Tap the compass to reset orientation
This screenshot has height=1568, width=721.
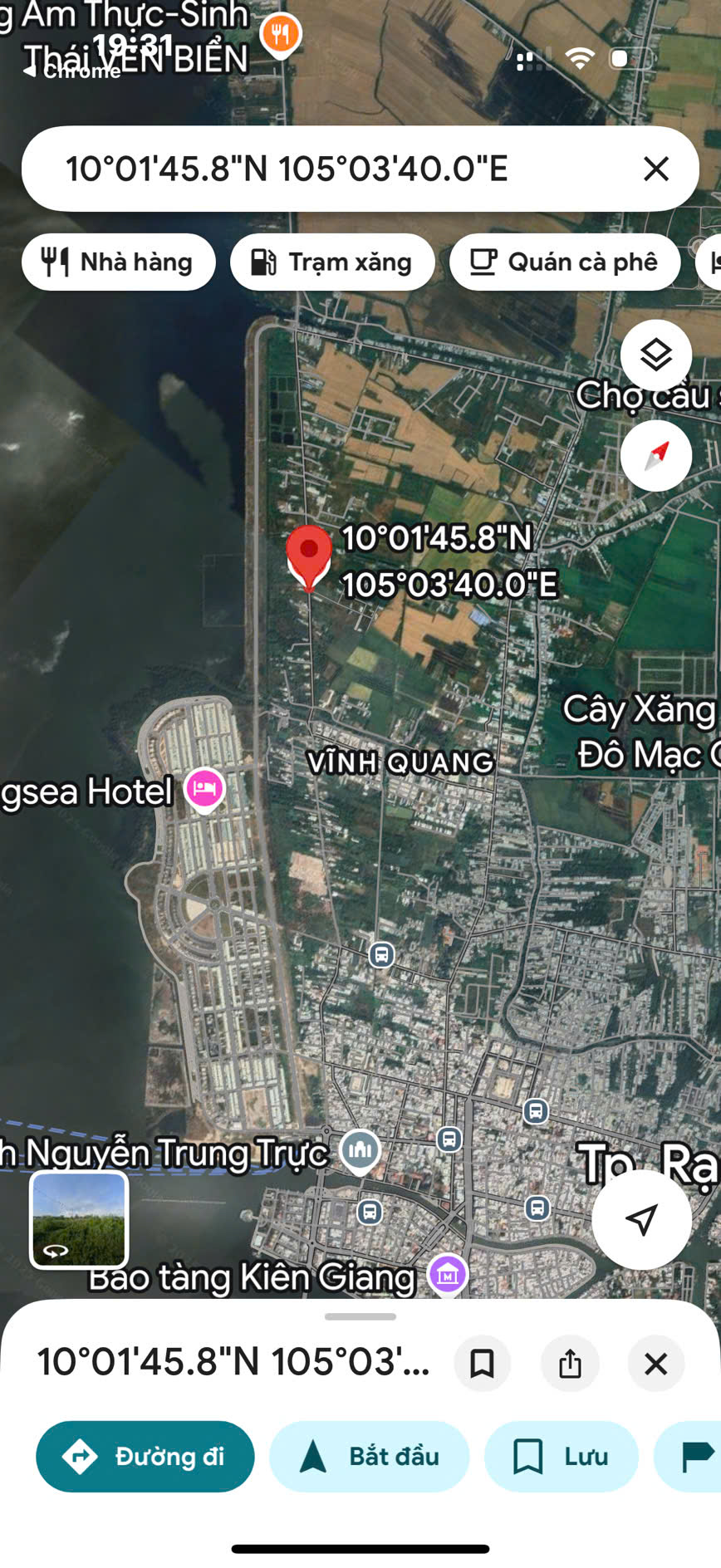pos(656,455)
